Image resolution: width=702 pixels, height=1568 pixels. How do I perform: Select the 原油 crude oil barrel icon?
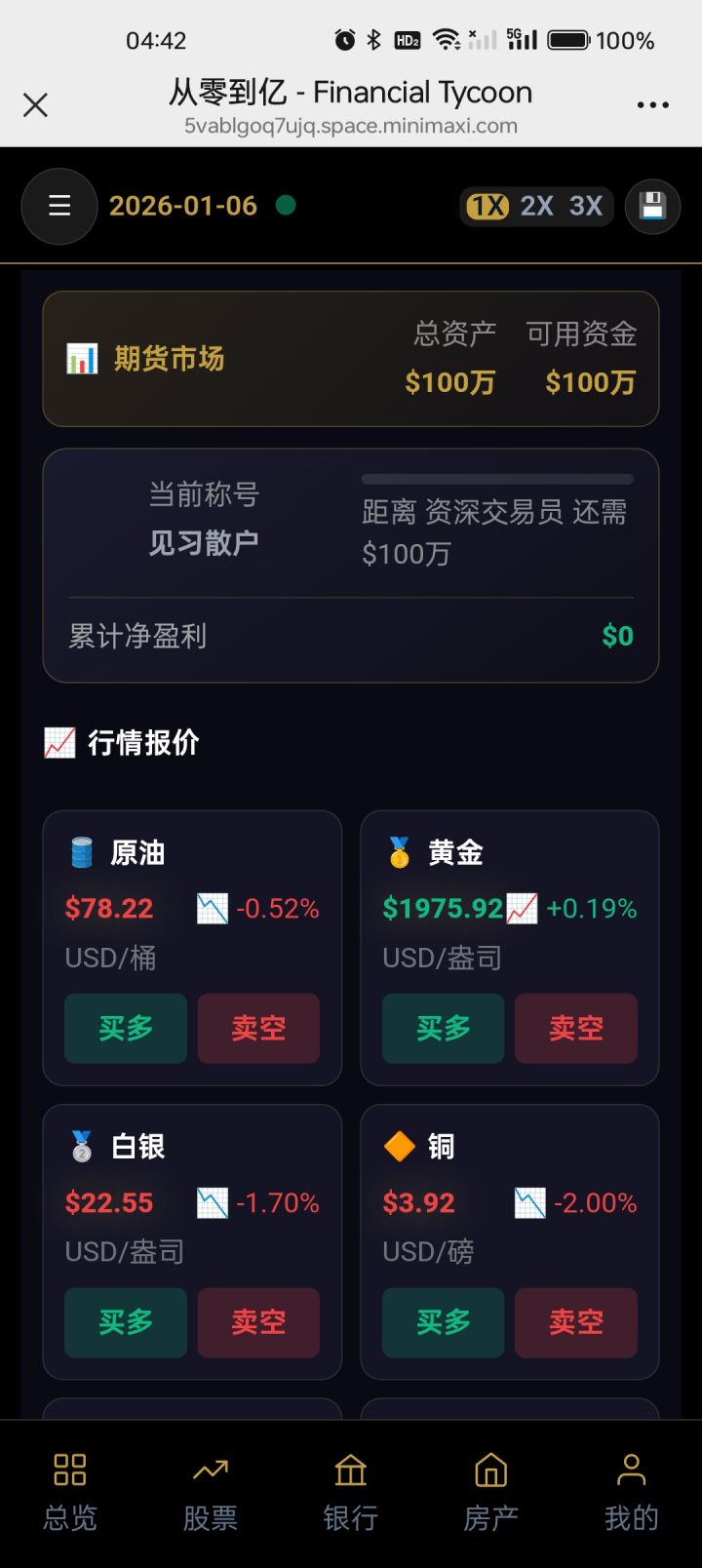[x=82, y=850]
